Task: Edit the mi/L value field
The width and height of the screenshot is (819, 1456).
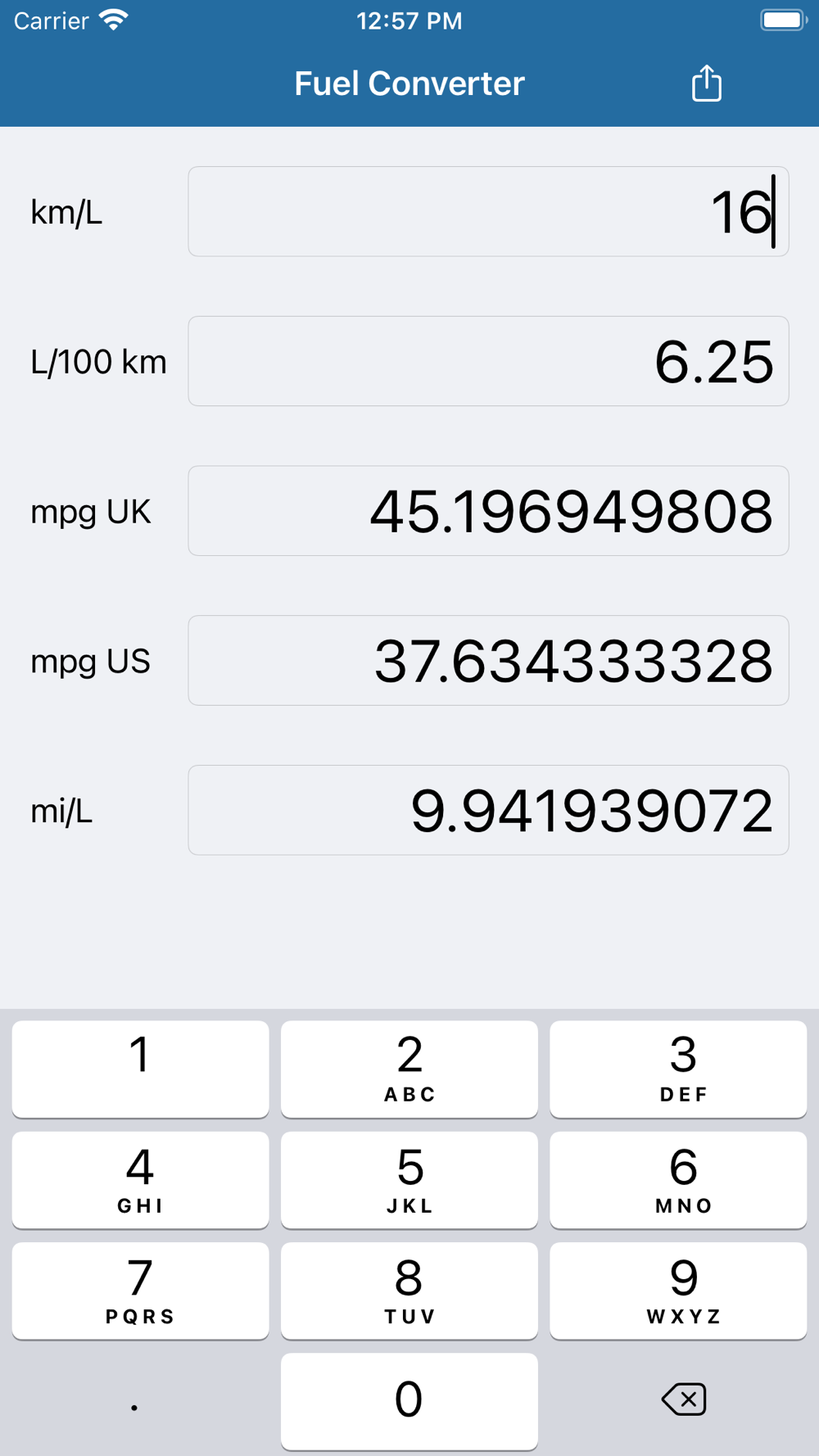Action: tap(488, 811)
